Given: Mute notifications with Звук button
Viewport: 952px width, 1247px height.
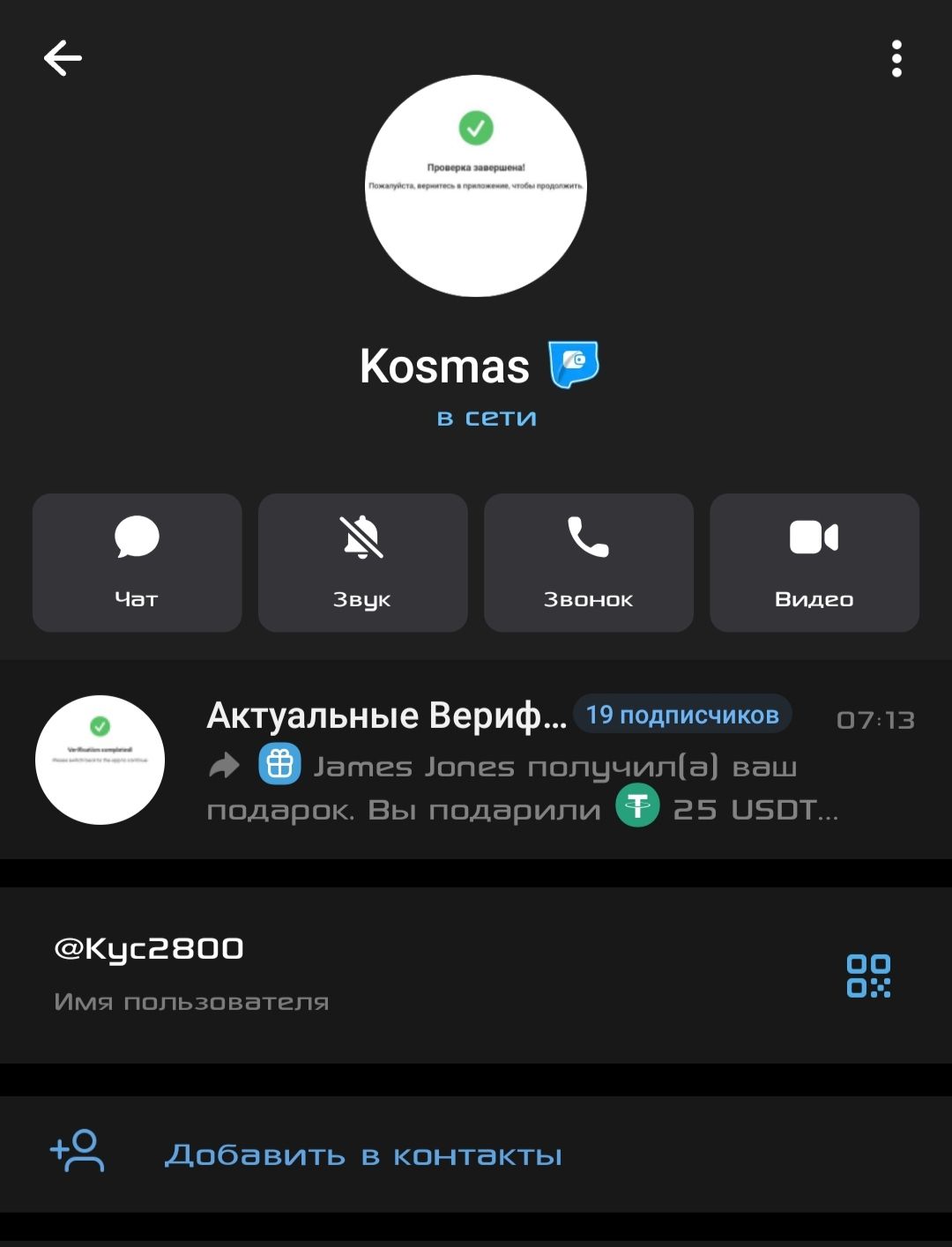Looking at the screenshot, I should (x=362, y=562).
